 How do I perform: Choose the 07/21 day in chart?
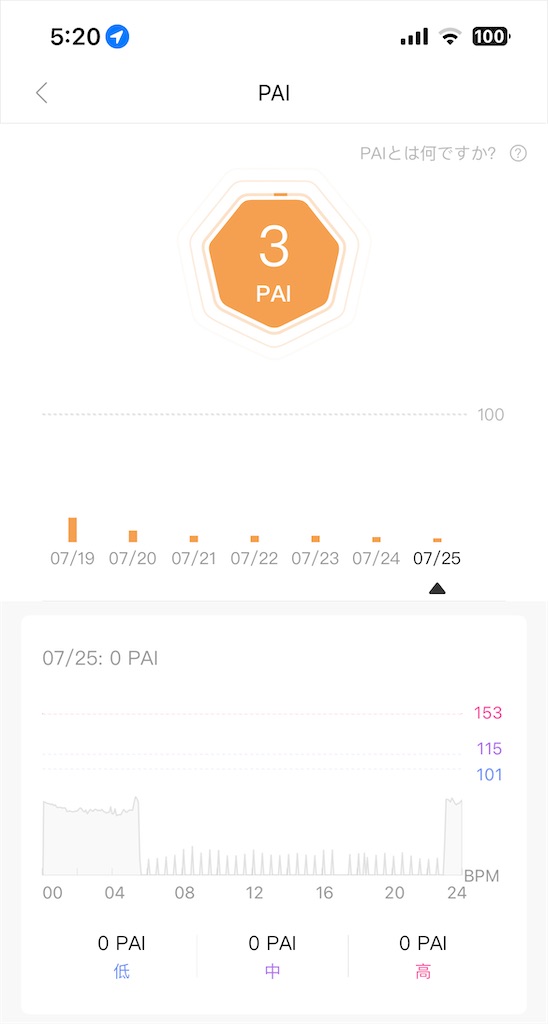click(194, 539)
